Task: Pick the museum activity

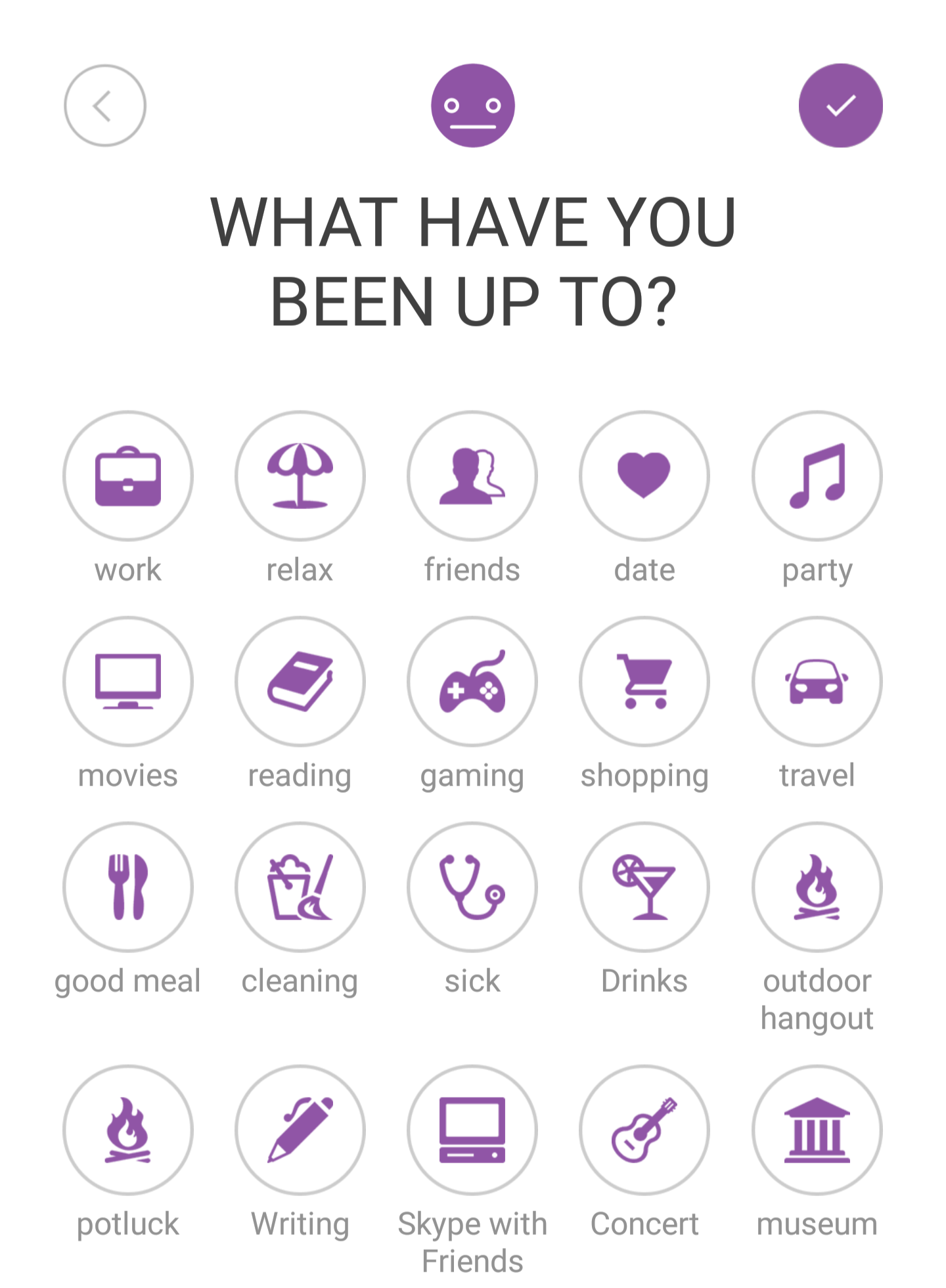Action: (817, 1130)
